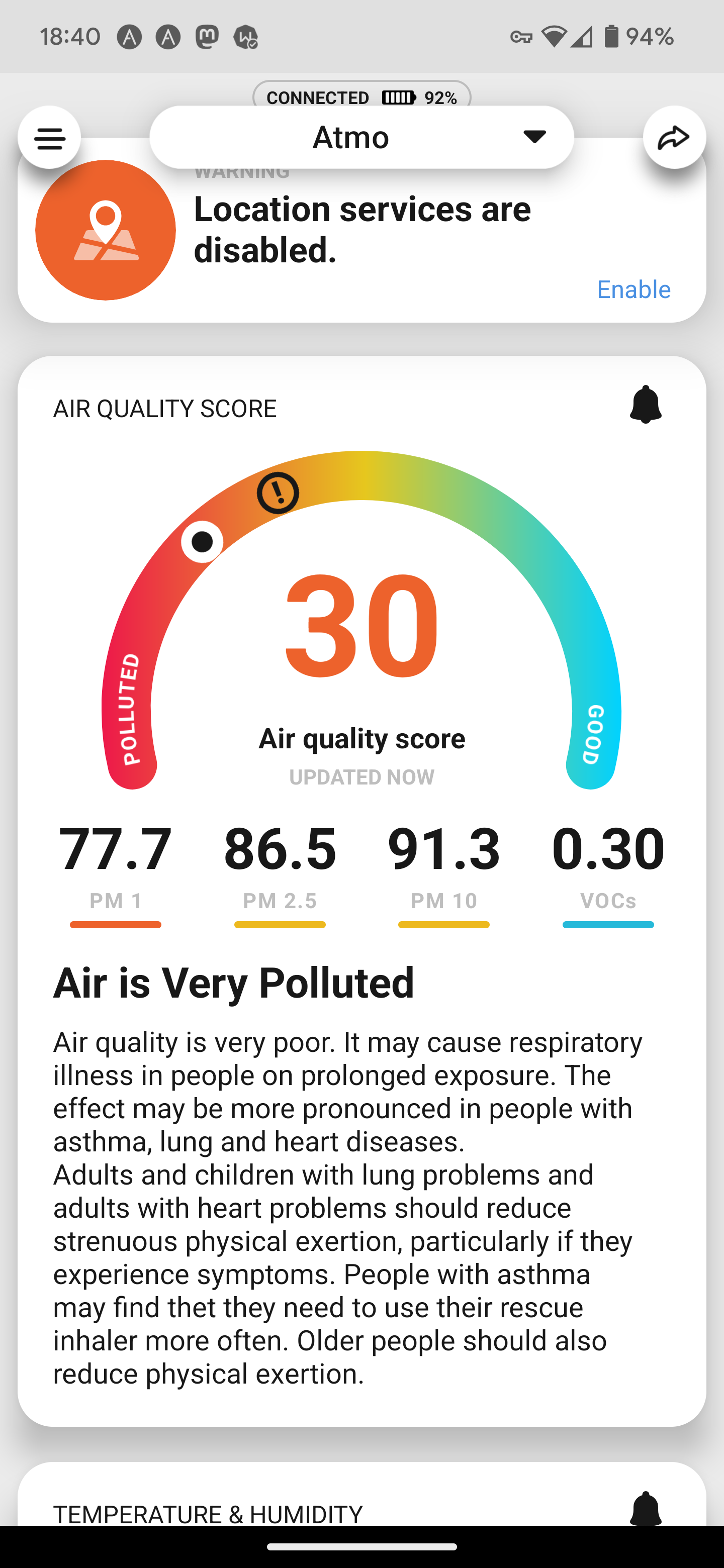The height and width of the screenshot is (1568, 724).
Task: Open the hamburger menu
Action: [x=49, y=138]
